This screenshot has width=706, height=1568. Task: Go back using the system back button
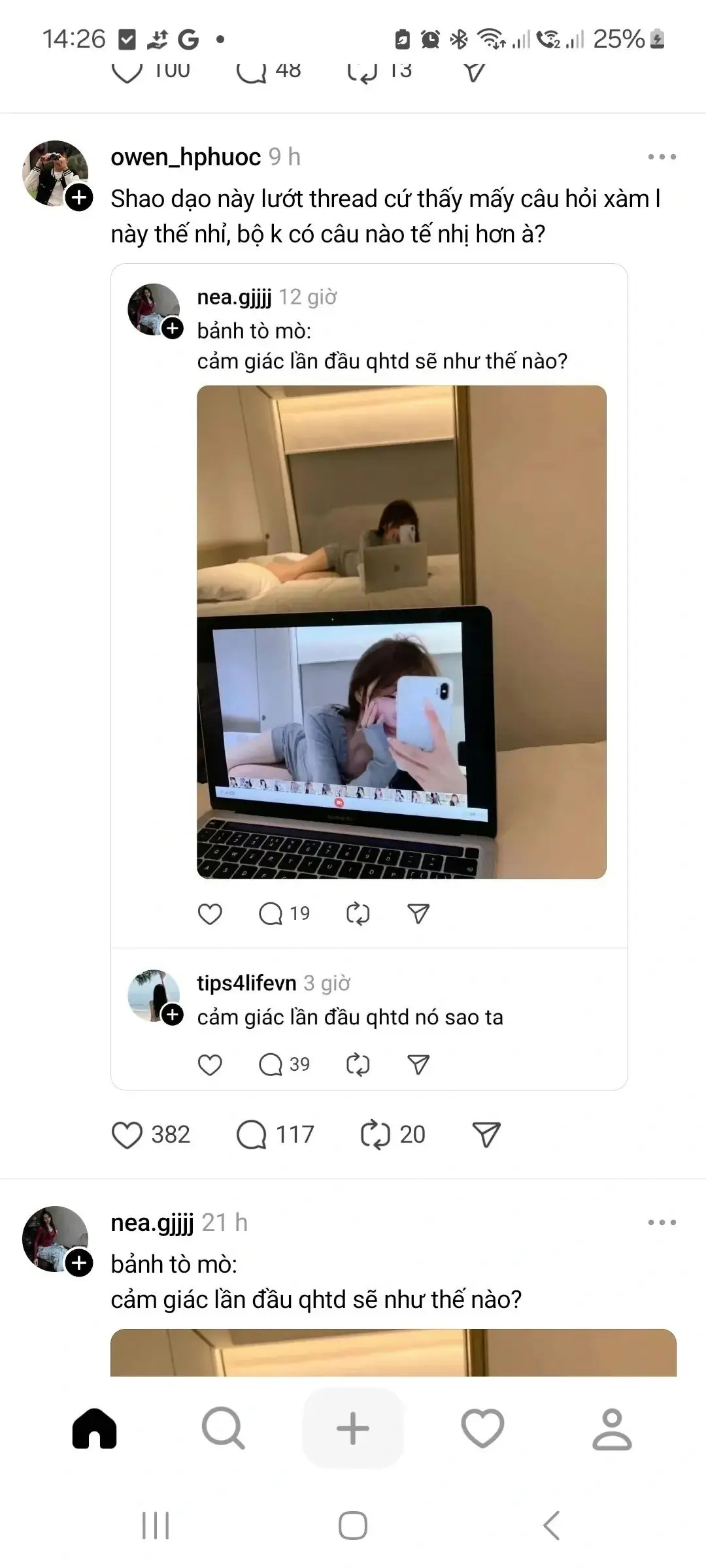pyautogui.click(x=550, y=1526)
